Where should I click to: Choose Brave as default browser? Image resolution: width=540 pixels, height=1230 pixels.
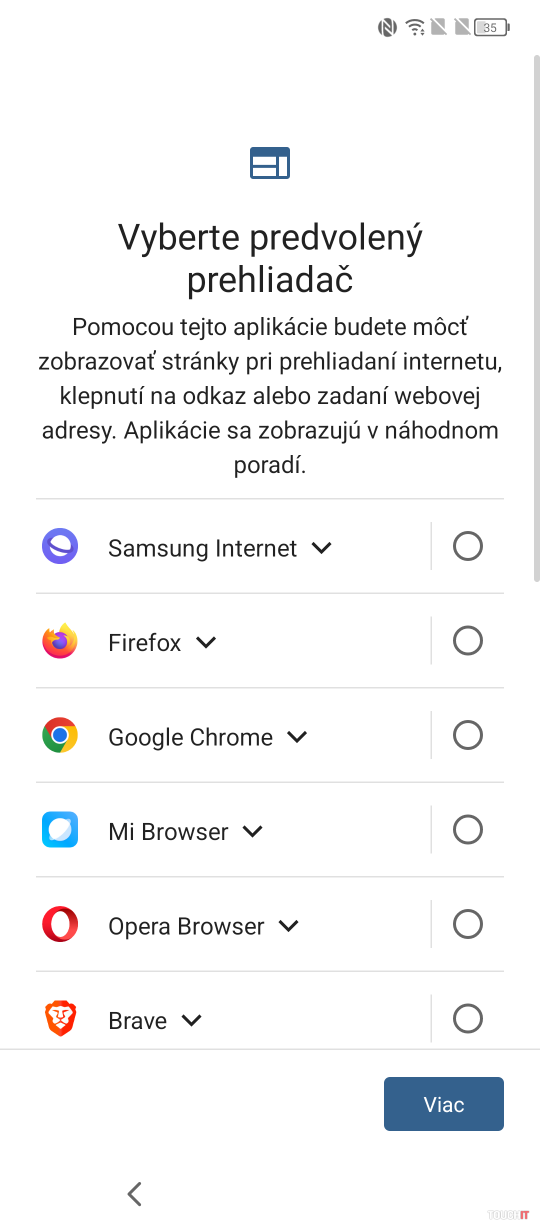pyautogui.click(x=468, y=1018)
